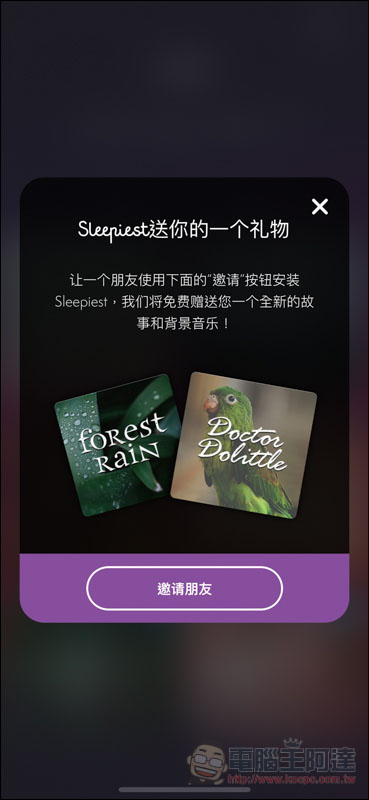This screenshot has height=800, width=369.
Task: Tap the 邀请朋友 button
Action: point(184,588)
